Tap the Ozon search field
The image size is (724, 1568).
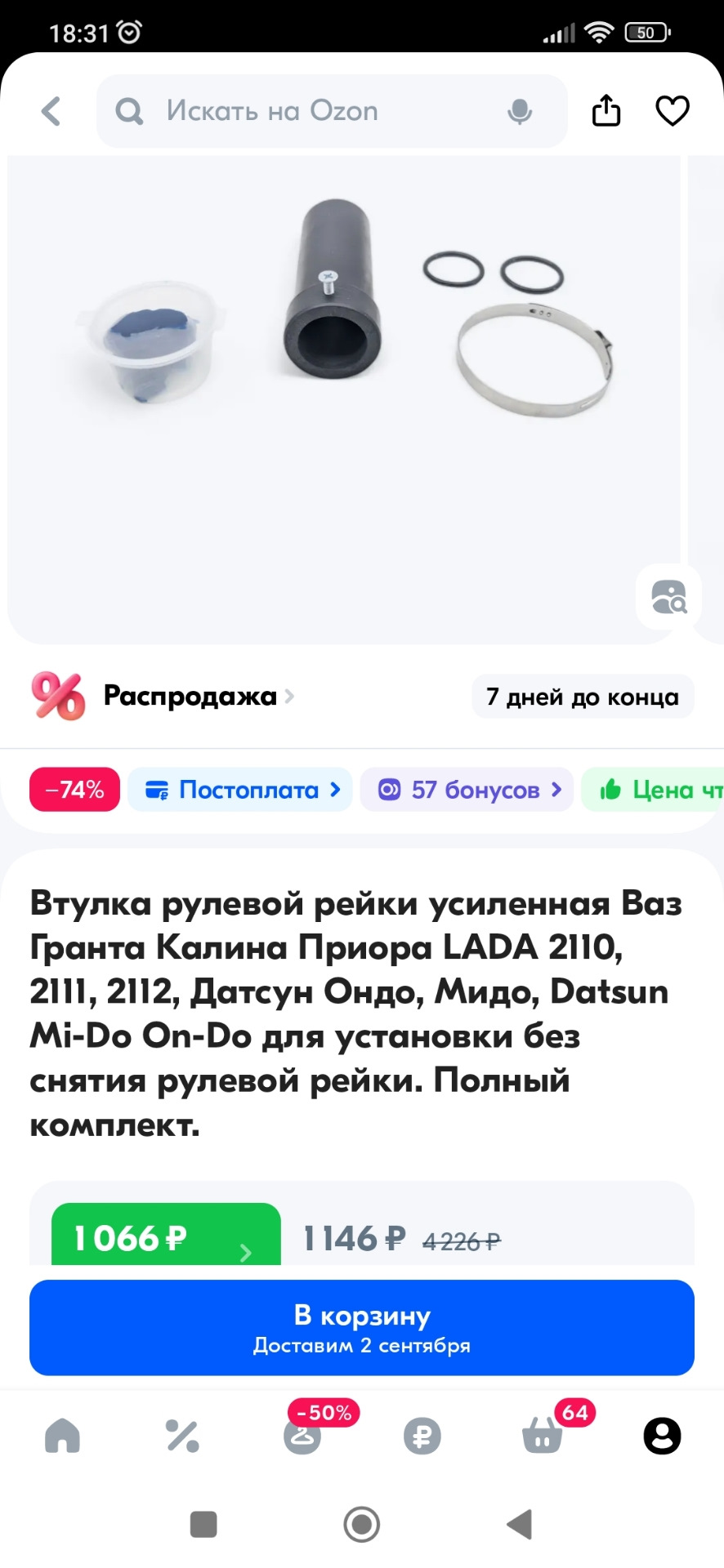click(311, 111)
